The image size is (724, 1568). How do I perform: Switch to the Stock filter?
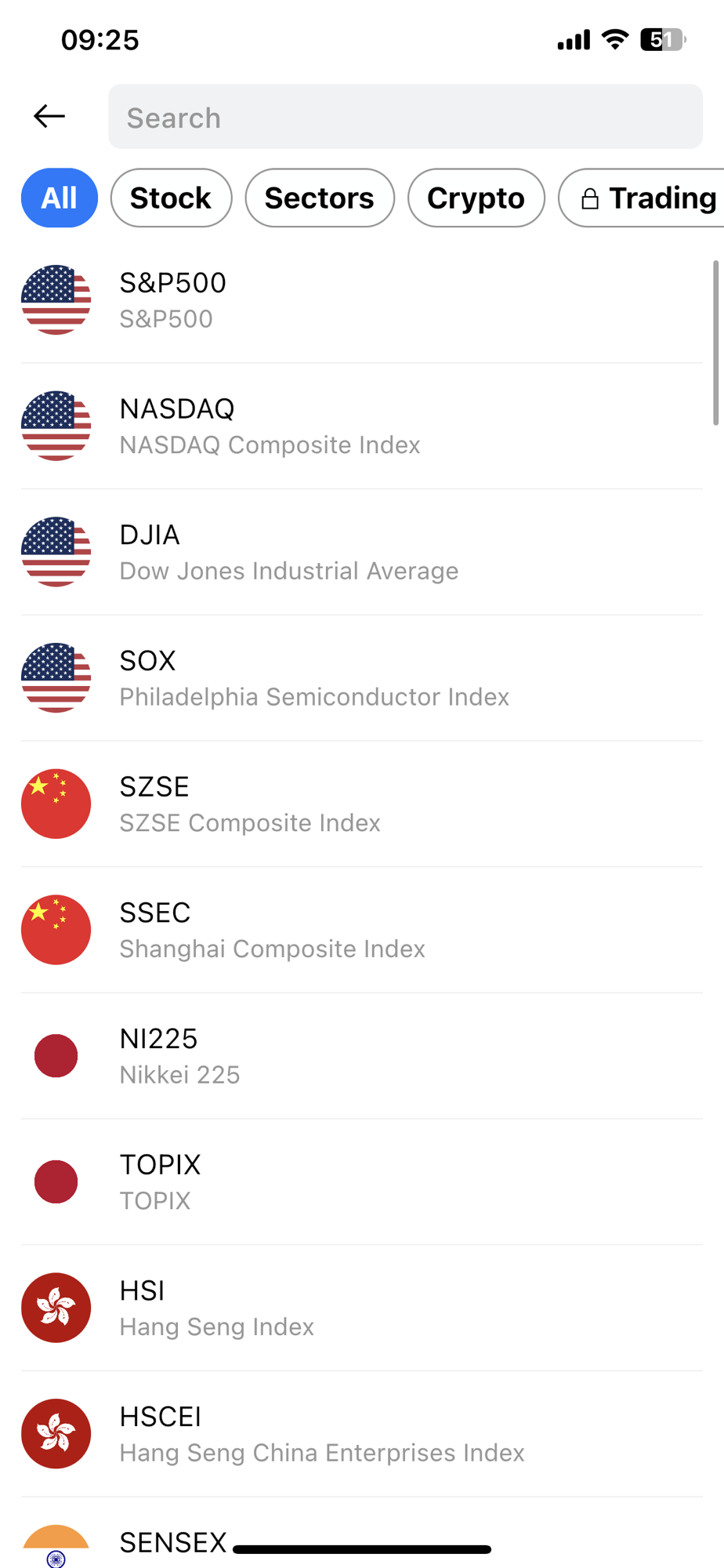tap(171, 198)
